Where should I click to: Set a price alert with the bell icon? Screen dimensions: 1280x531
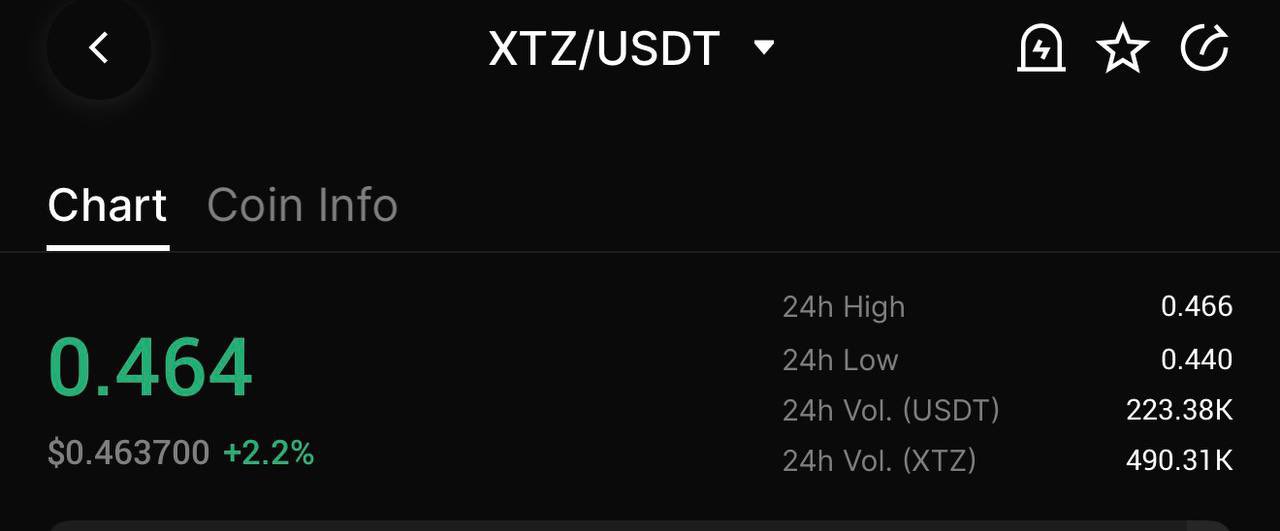pos(1041,49)
